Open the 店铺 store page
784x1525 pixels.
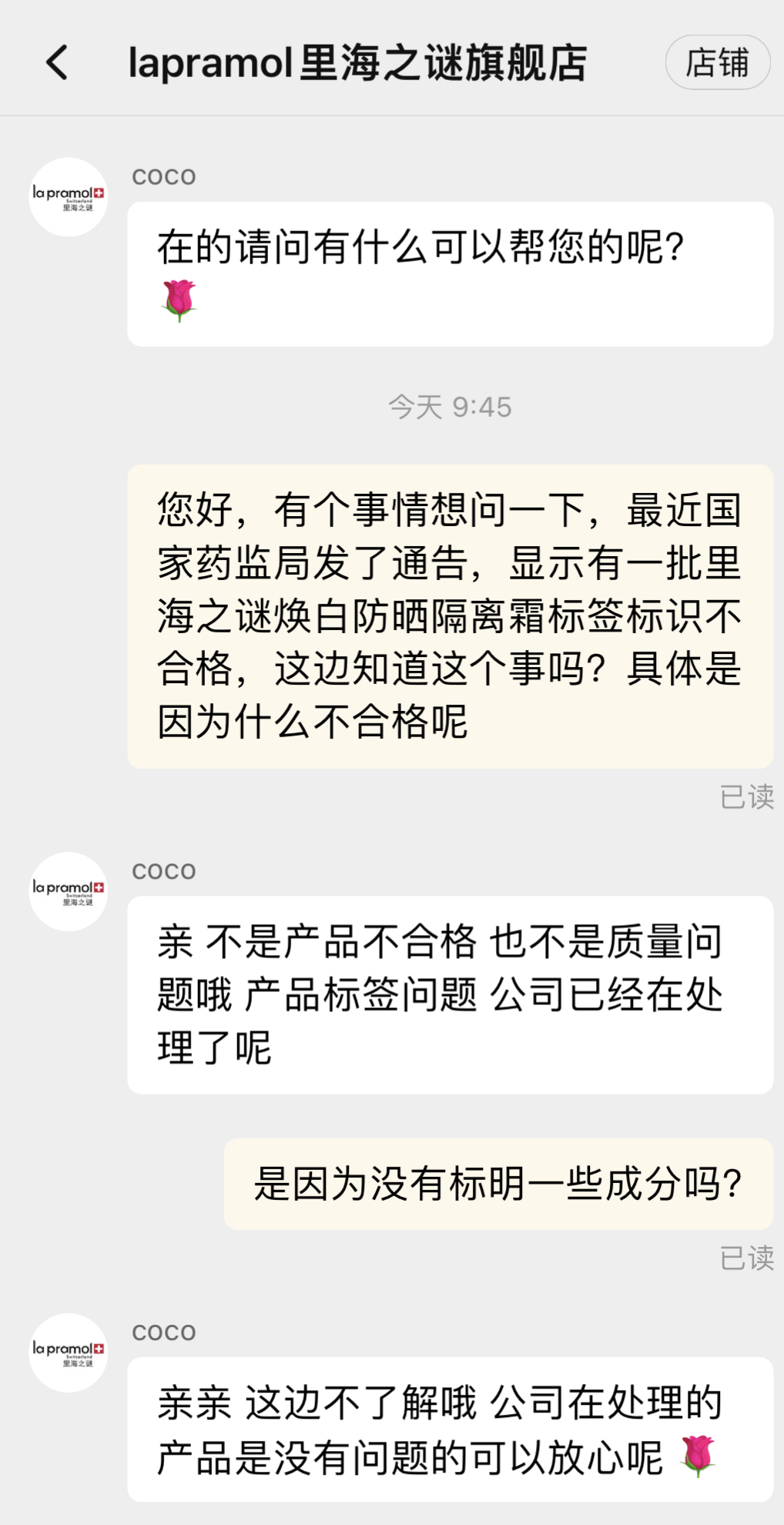pos(717,62)
